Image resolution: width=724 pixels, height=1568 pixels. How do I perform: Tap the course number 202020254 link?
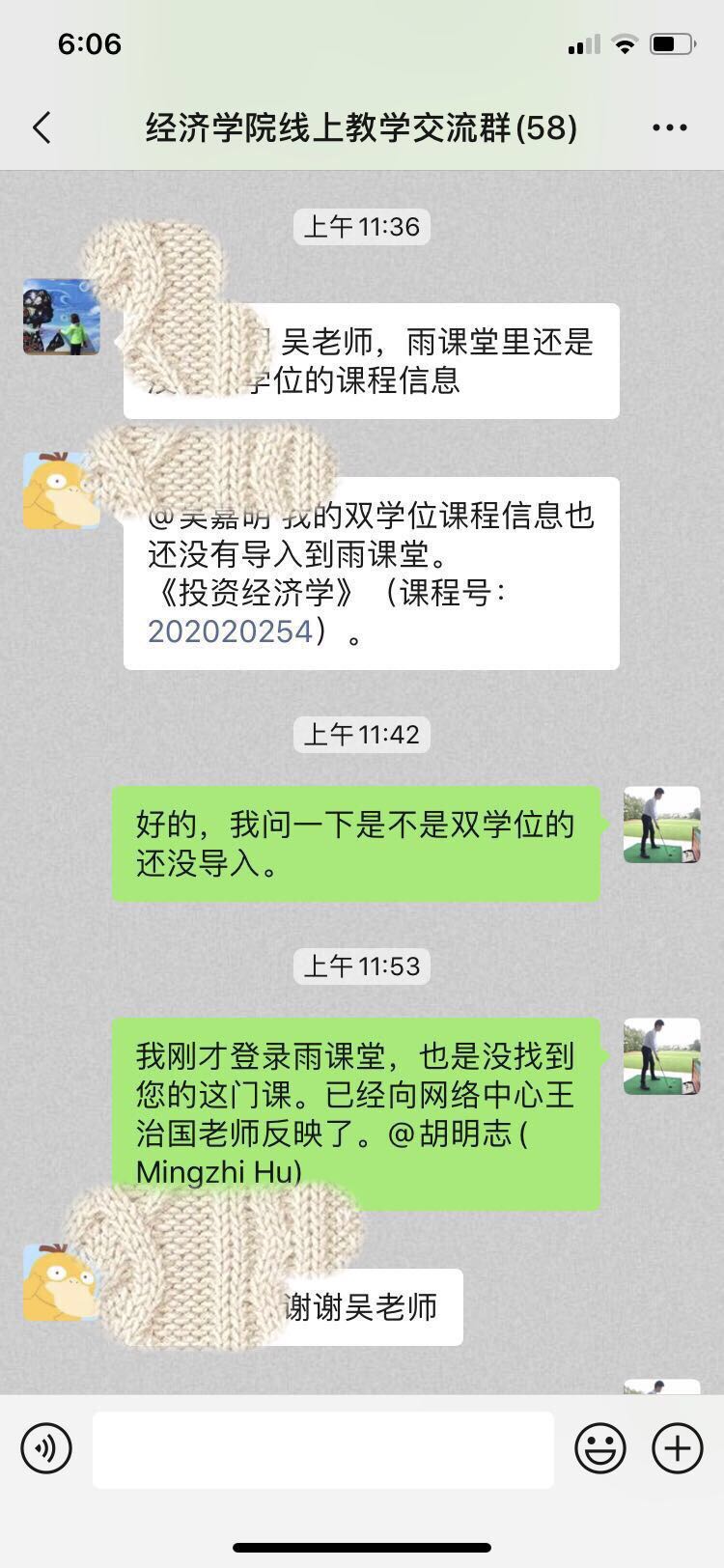[230, 631]
